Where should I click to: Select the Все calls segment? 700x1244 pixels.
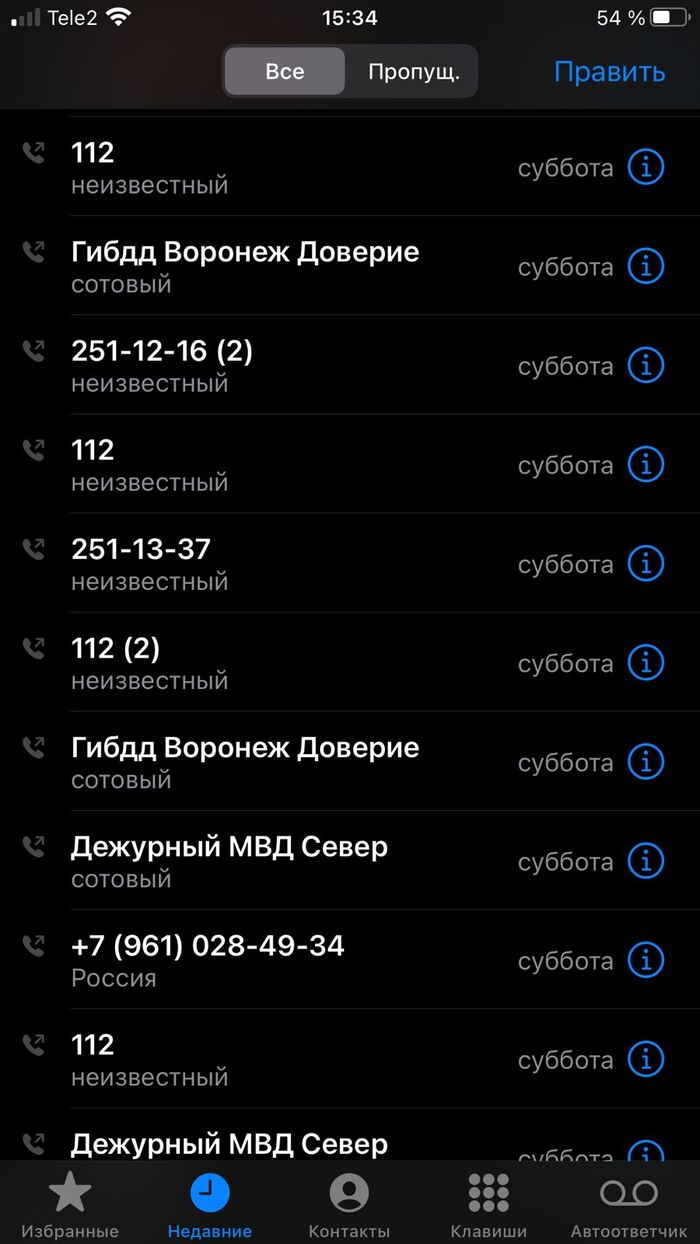click(x=285, y=72)
